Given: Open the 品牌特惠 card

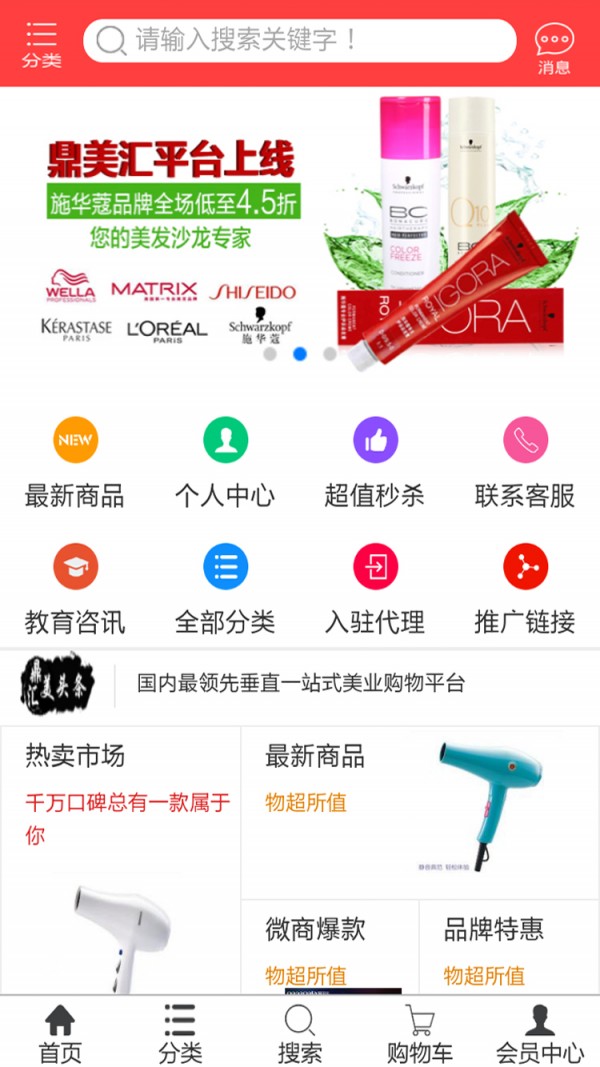Looking at the screenshot, I should point(508,945).
